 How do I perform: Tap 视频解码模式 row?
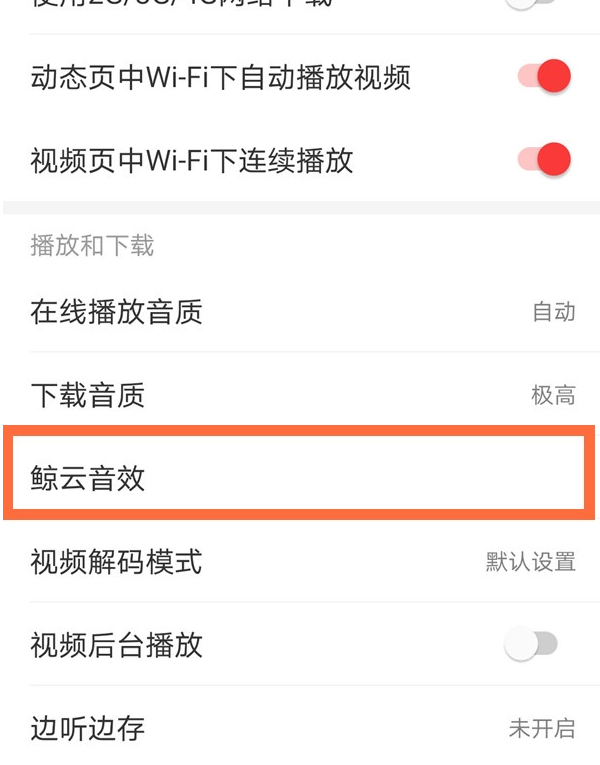point(300,562)
